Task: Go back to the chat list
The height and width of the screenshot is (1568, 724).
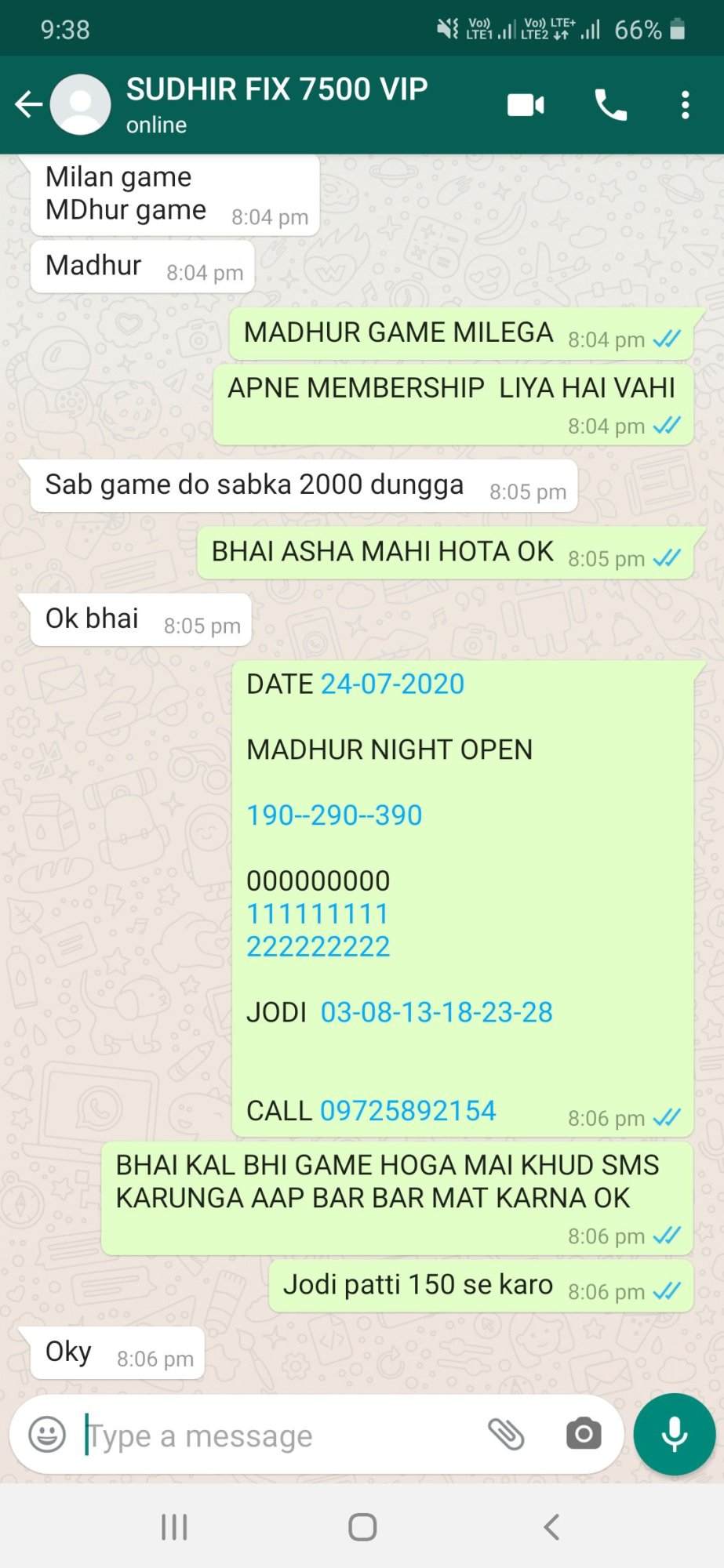Action: (29, 104)
